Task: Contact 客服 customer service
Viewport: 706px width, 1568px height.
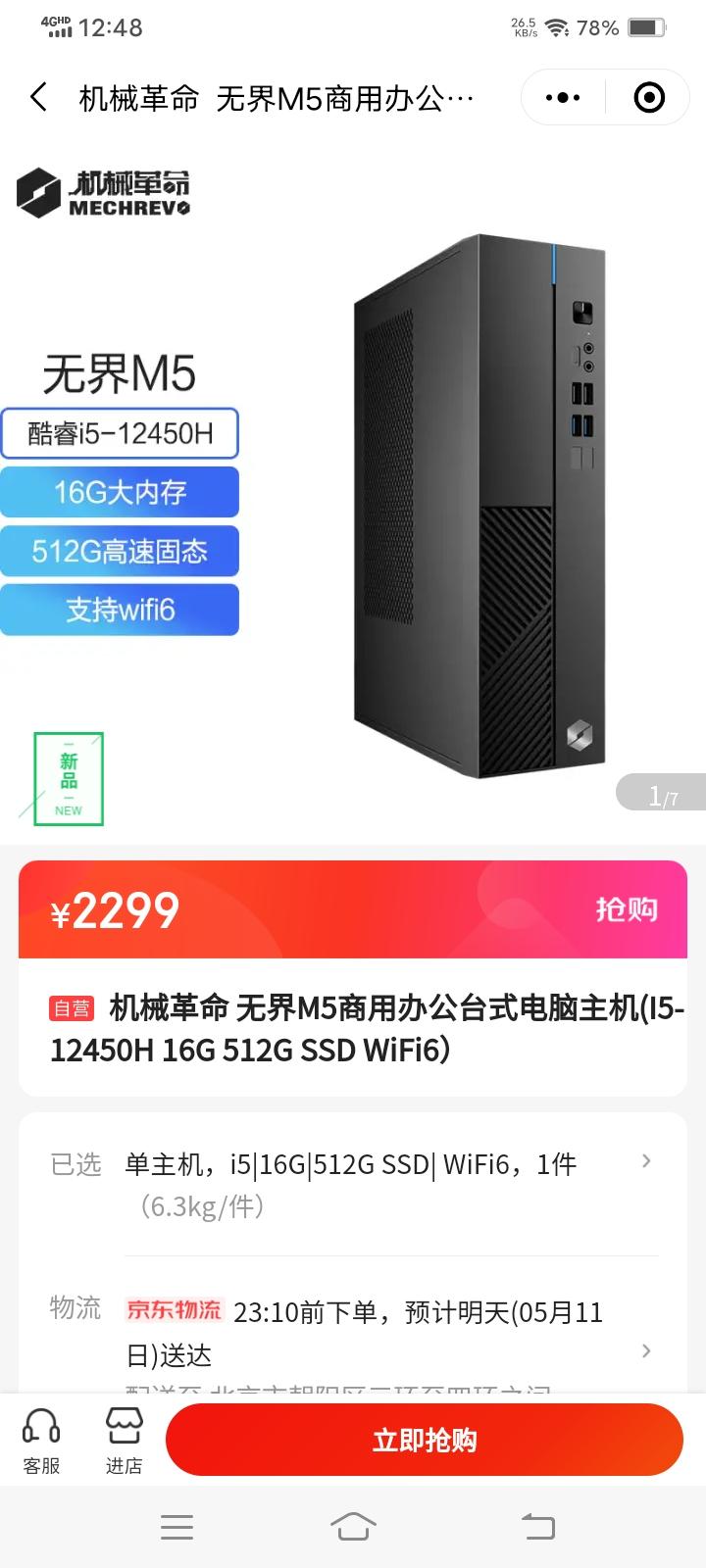Action: coord(41,1441)
